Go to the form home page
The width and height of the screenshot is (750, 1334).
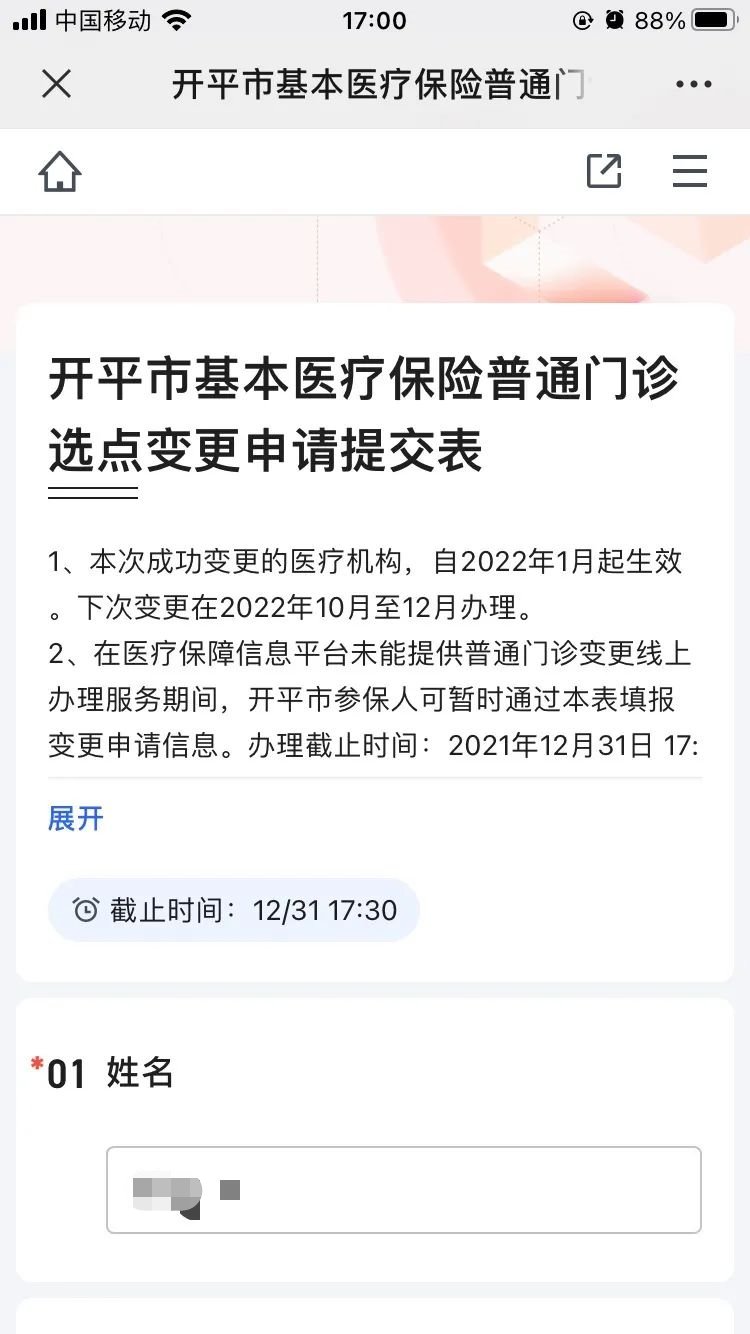(60, 172)
